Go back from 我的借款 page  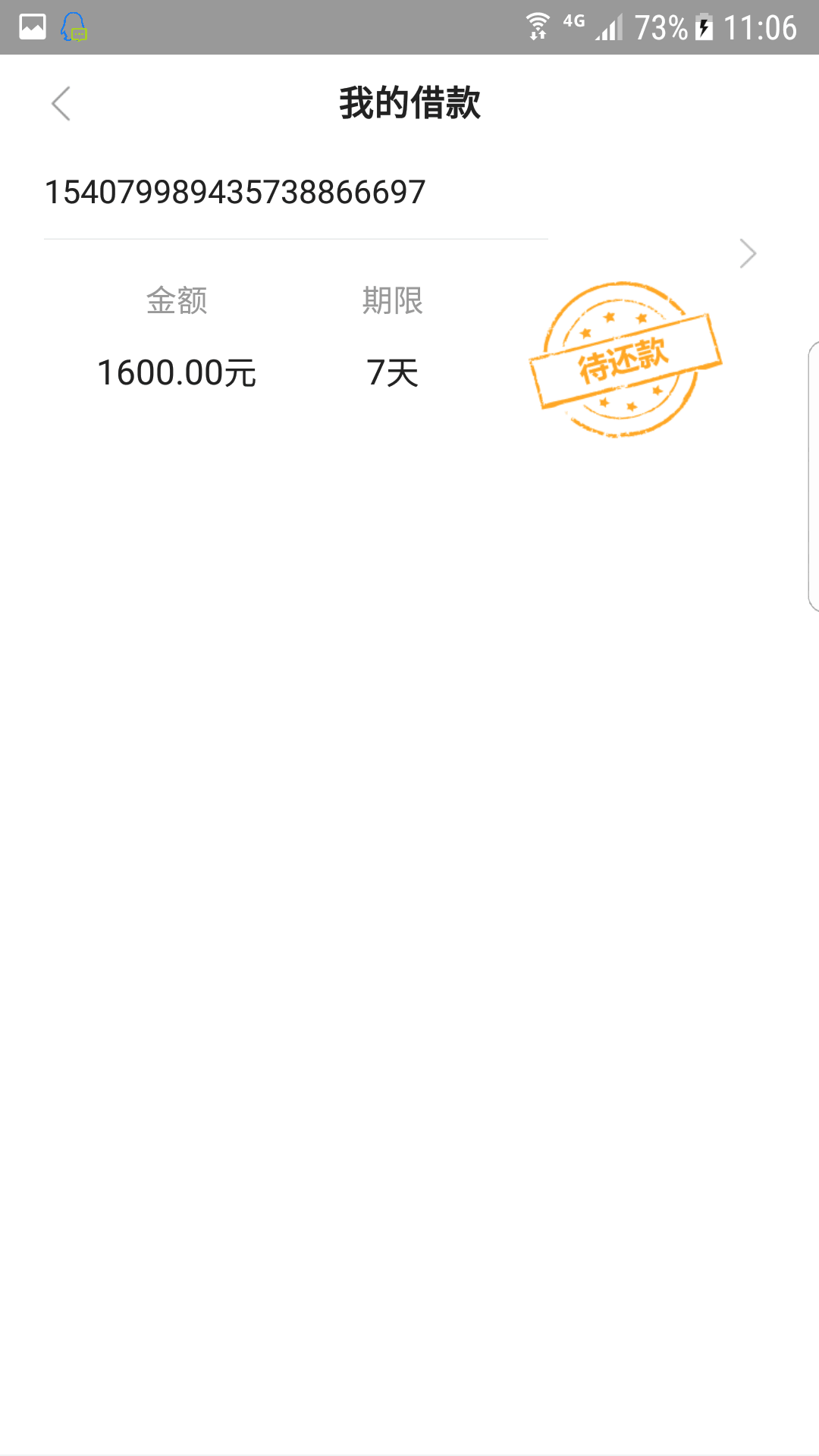(61, 103)
